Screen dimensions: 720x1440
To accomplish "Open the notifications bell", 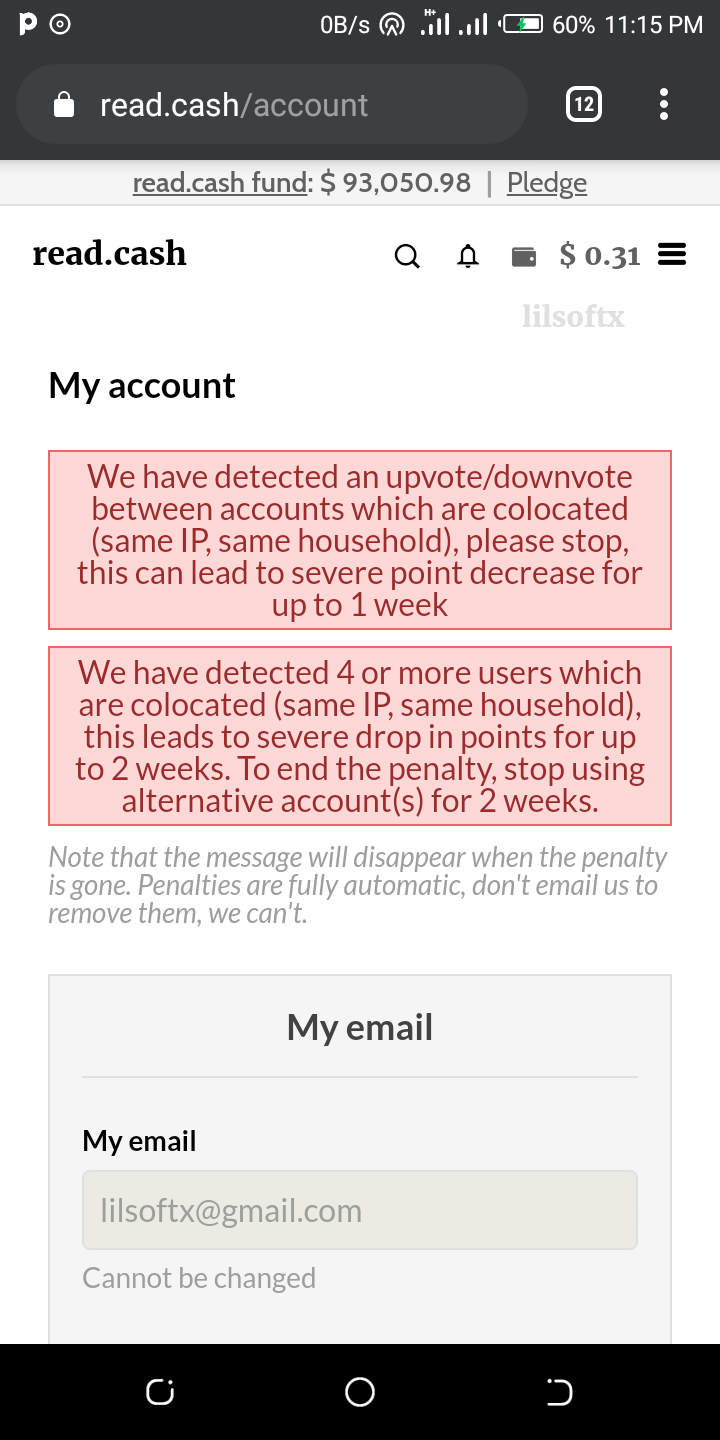I will [x=467, y=256].
